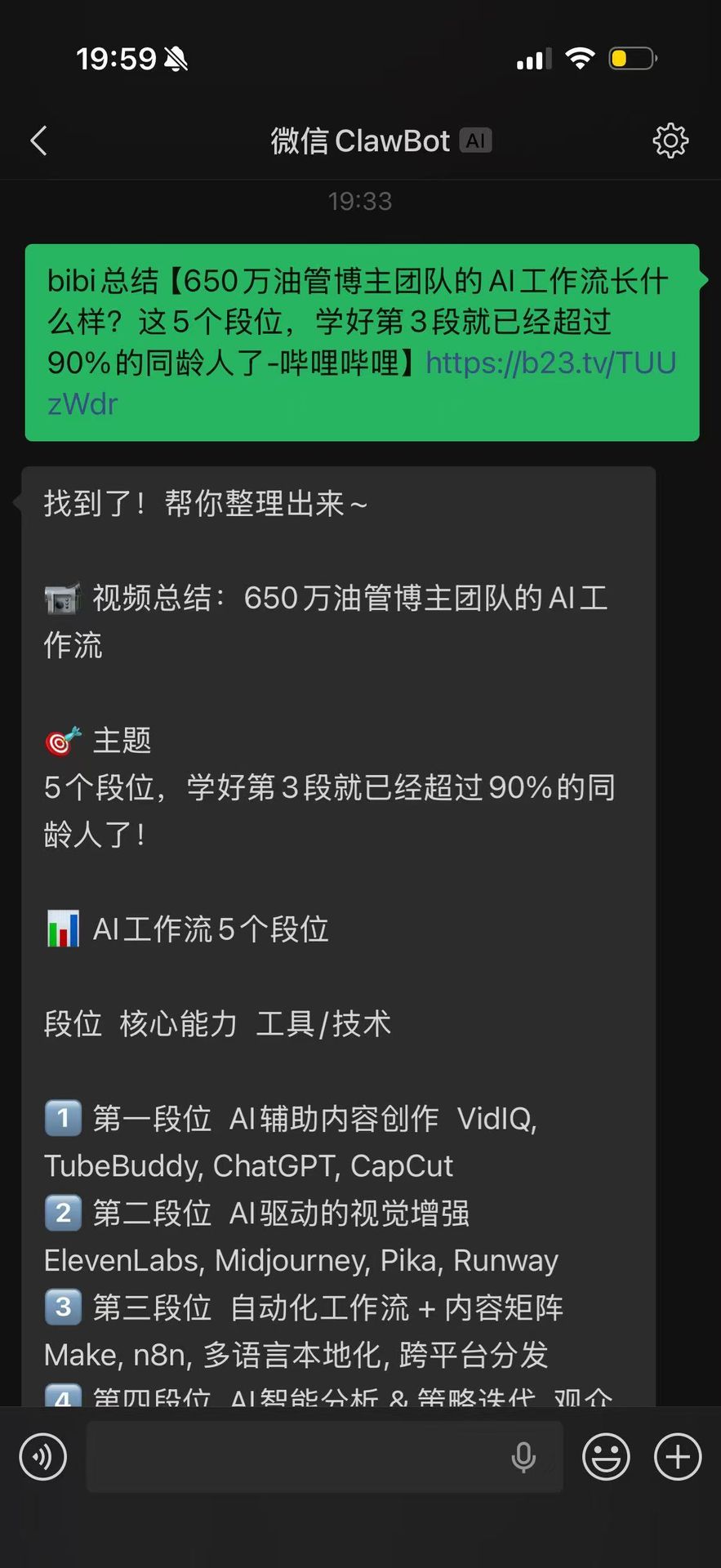Go back to the chat list
721x1568 pixels.
38,140
